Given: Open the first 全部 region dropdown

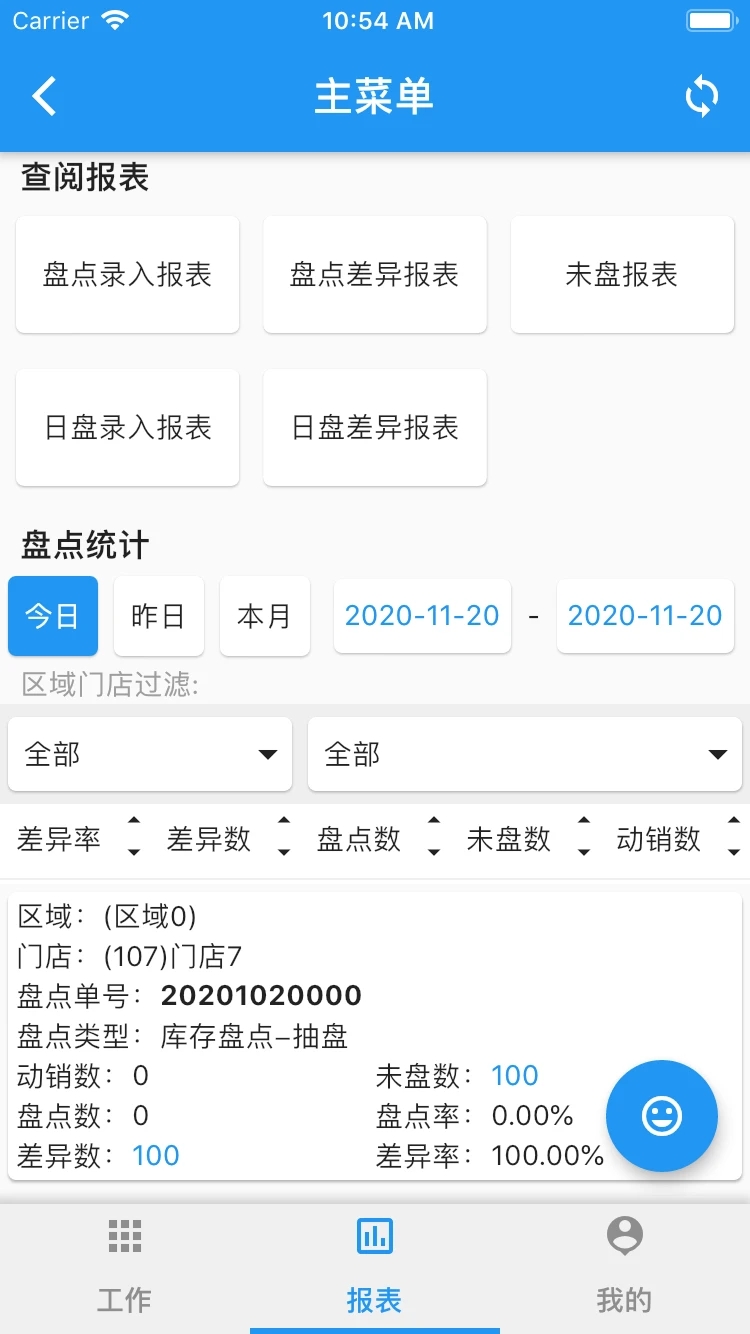Looking at the screenshot, I should 150,754.
